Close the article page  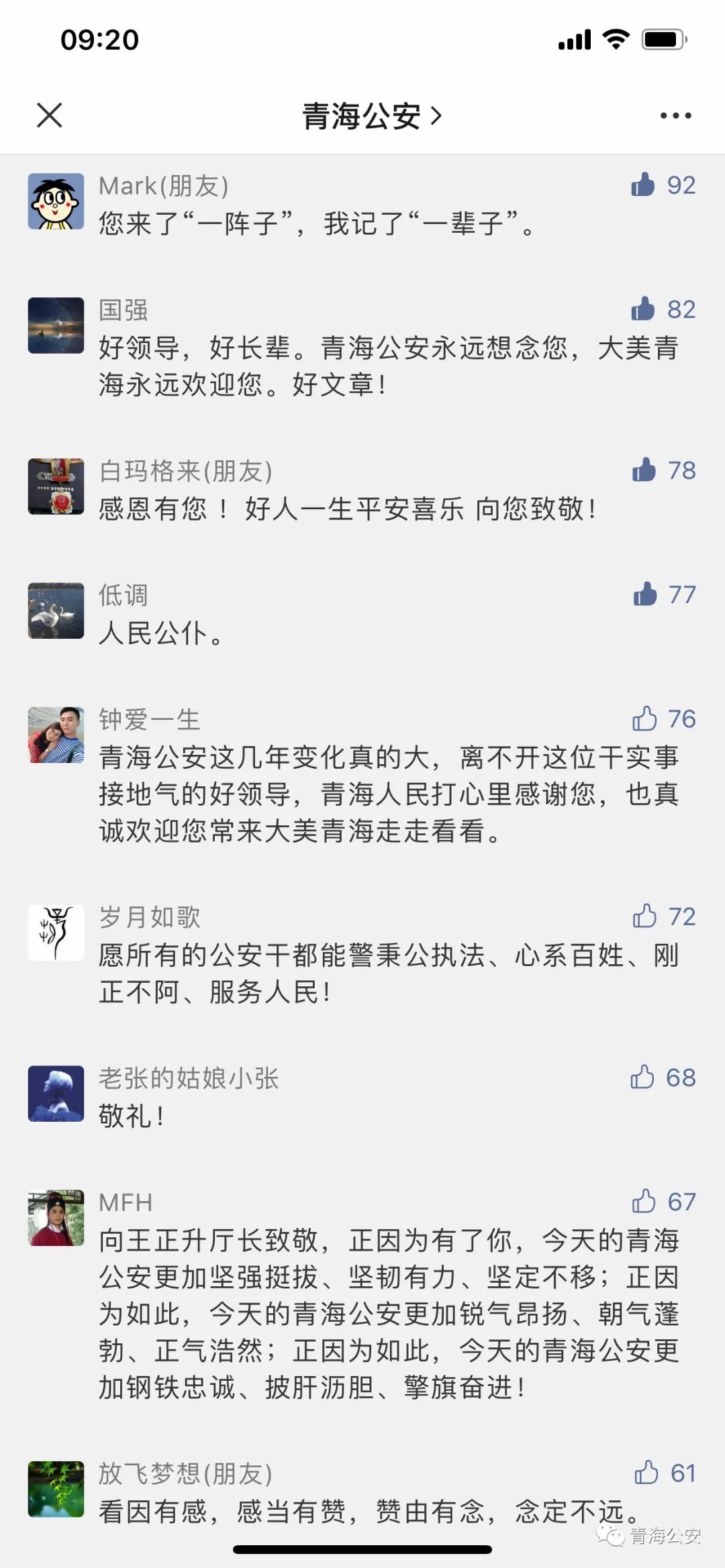[50, 115]
